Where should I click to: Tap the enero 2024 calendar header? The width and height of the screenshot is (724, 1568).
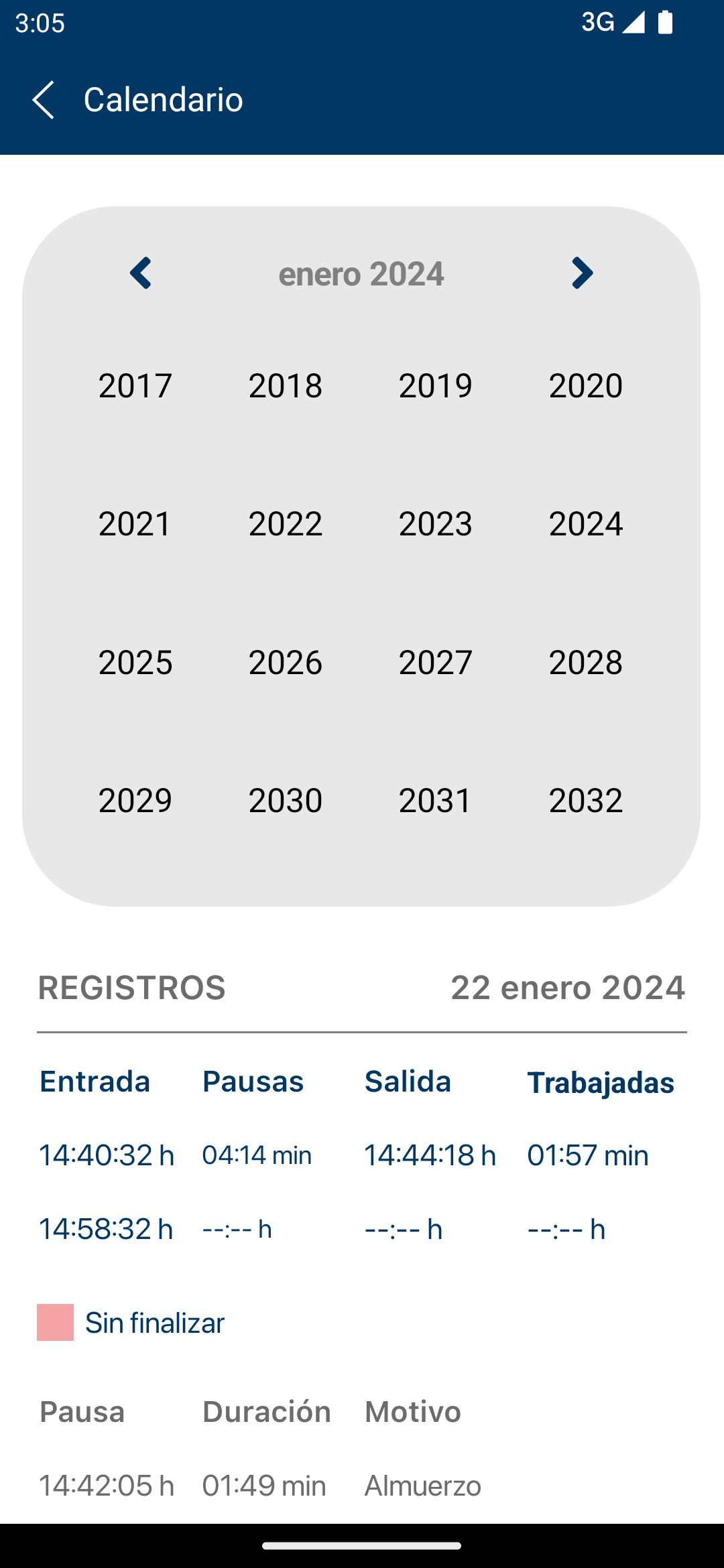pos(361,274)
